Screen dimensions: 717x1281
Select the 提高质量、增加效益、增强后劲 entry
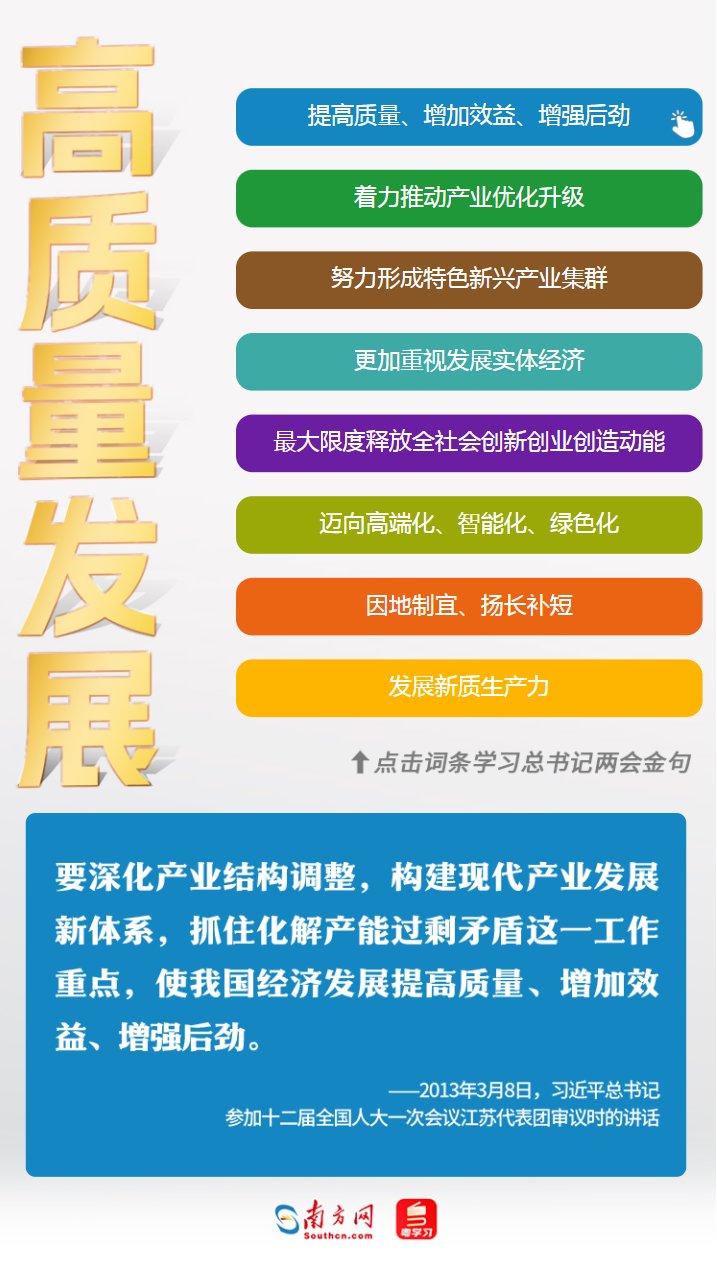[469, 117]
